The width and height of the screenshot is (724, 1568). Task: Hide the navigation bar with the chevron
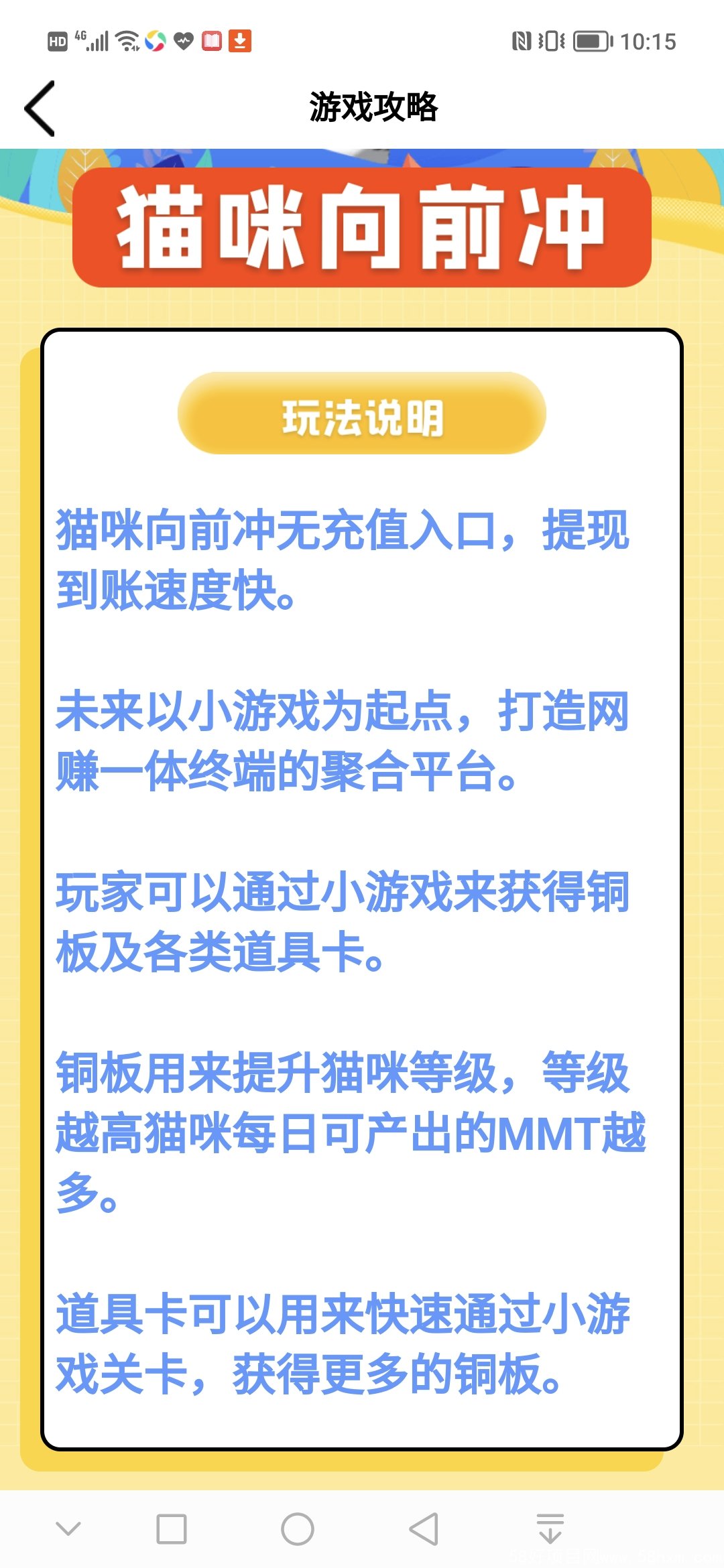point(68,1528)
